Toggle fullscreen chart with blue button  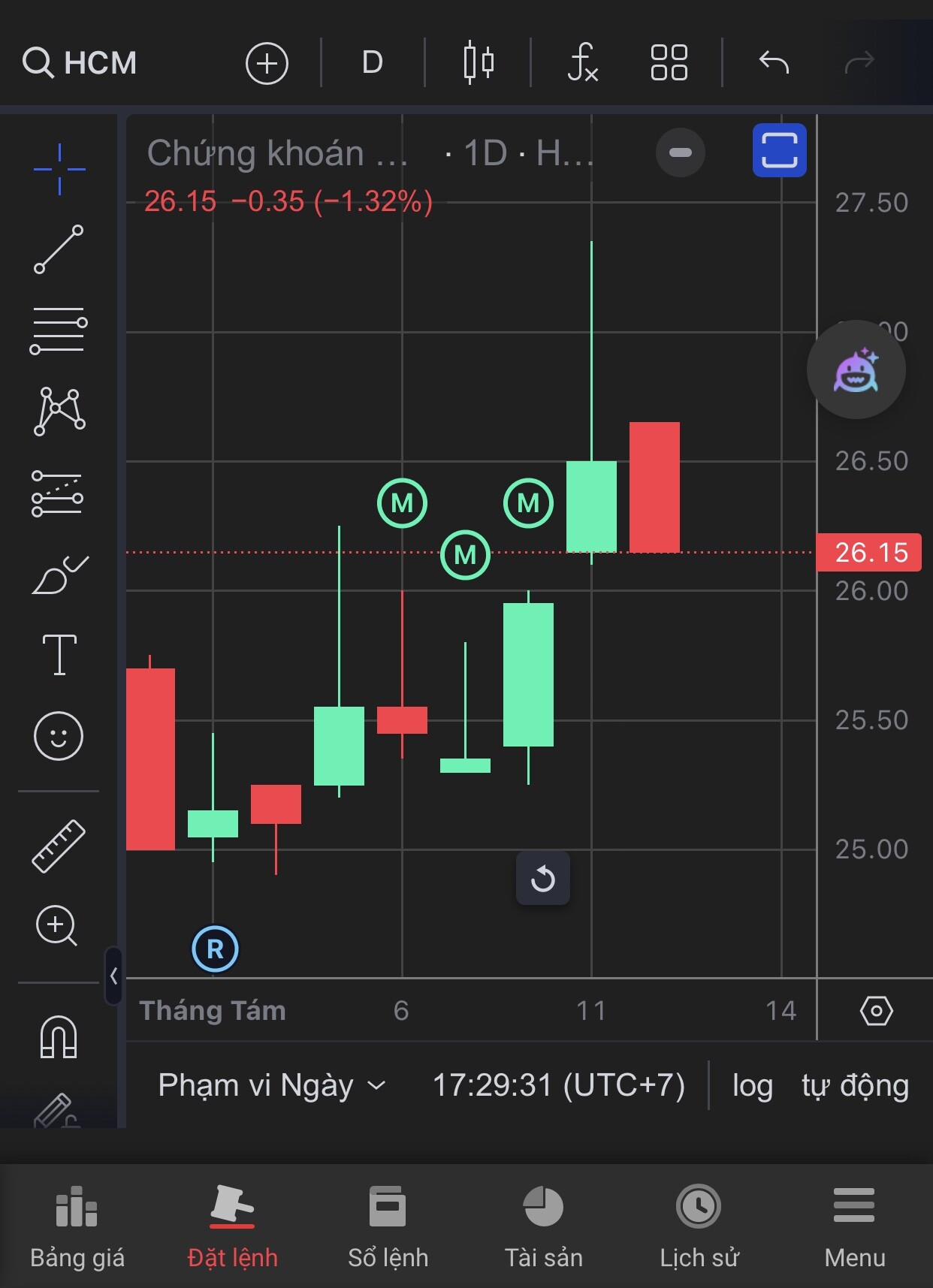click(x=780, y=150)
